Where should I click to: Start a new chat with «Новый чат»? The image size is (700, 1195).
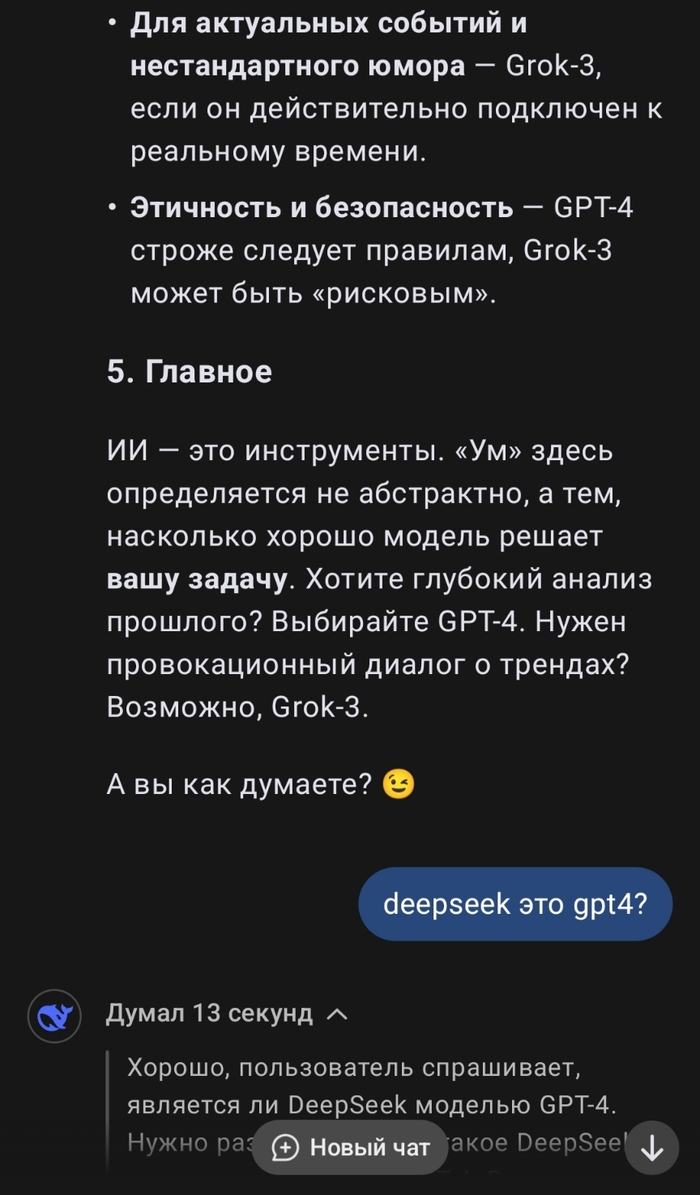tap(351, 1147)
